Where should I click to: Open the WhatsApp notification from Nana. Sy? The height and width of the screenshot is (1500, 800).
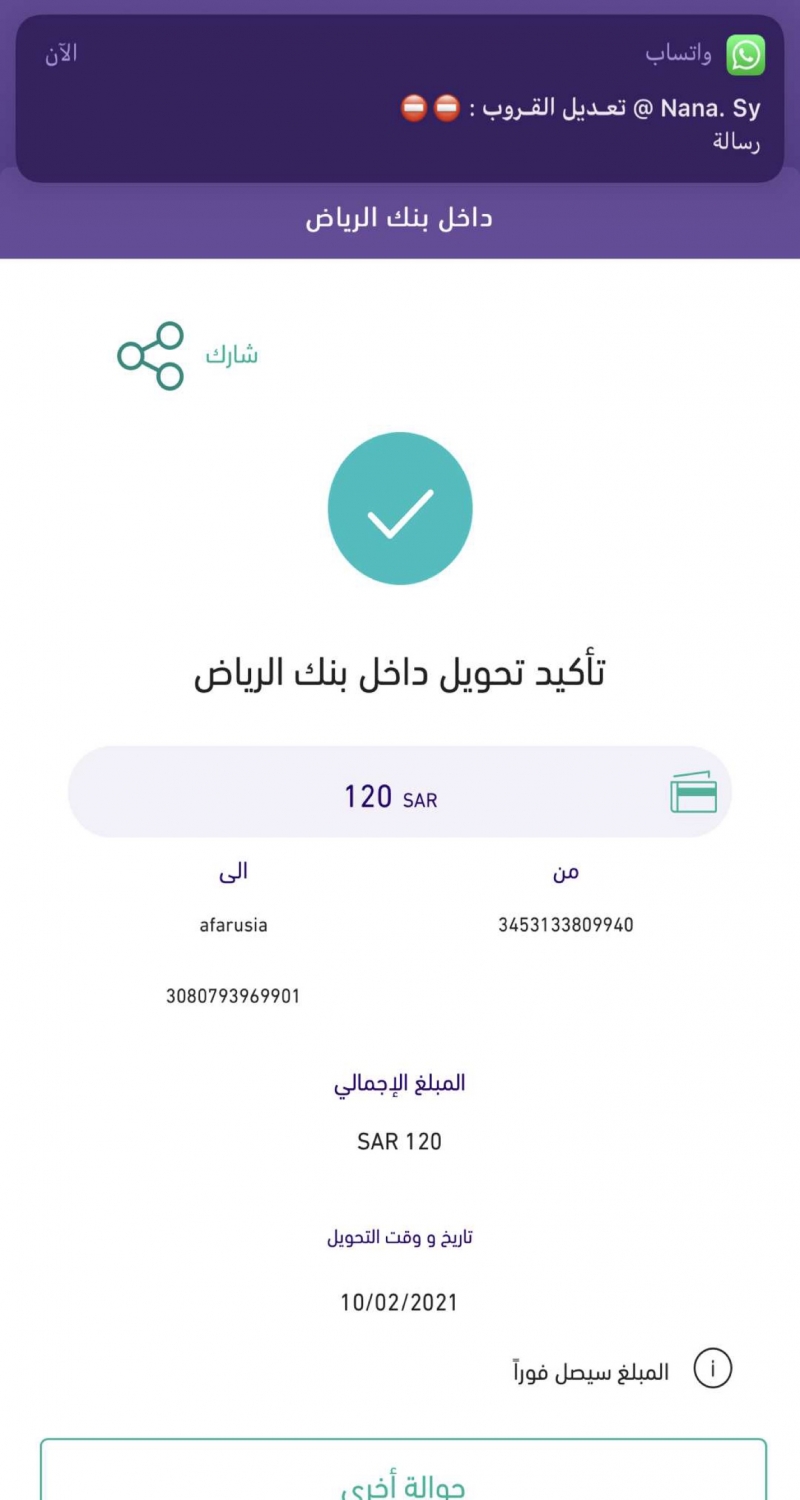tap(400, 98)
